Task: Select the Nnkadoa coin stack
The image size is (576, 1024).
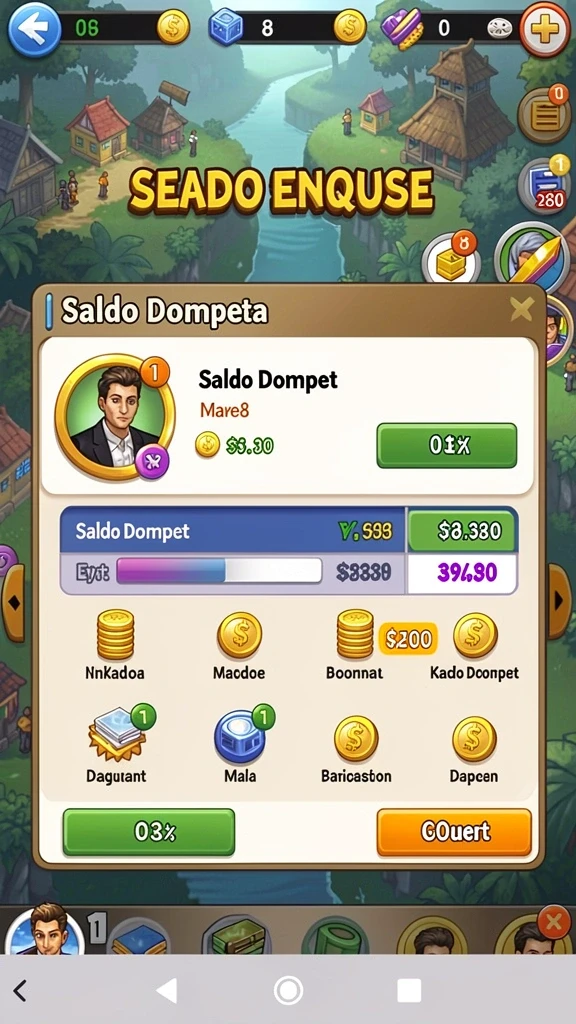Action: 116,634
